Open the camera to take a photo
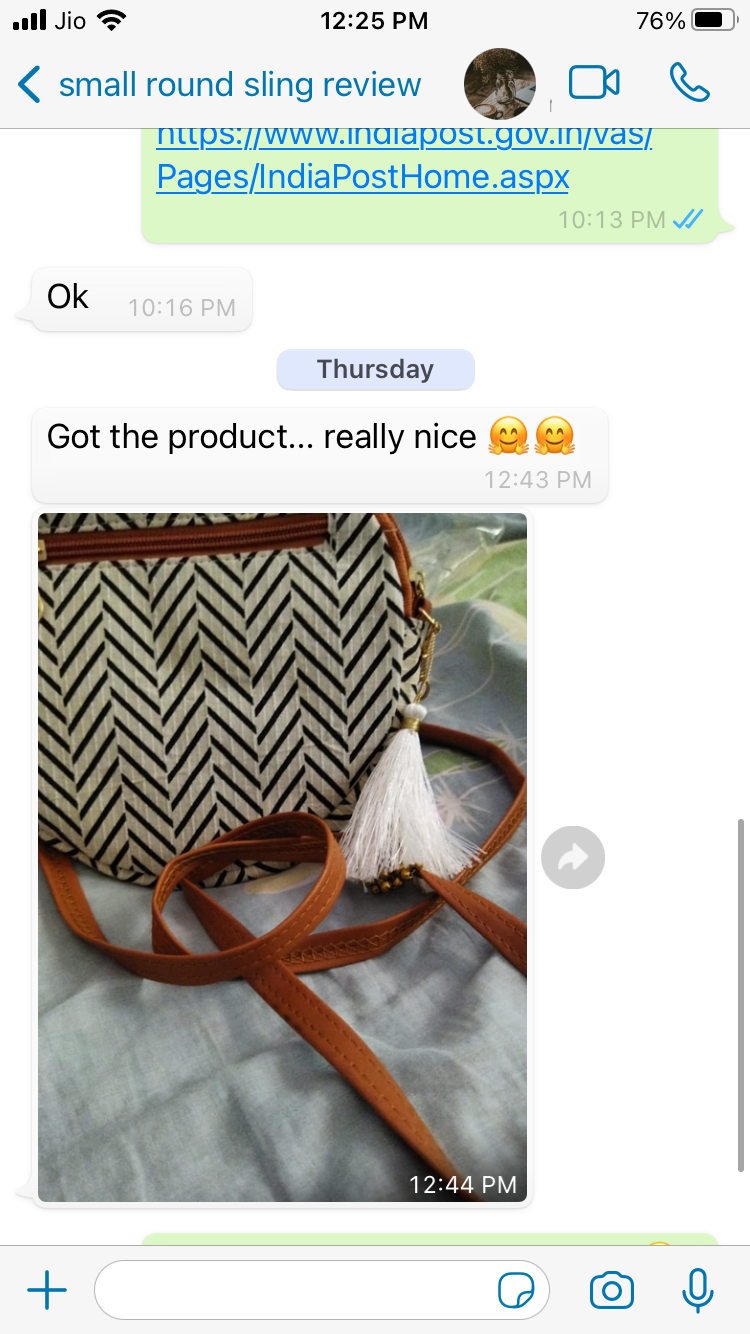Image resolution: width=750 pixels, height=1334 pixels. pyautogui.click(x=612, y=1291)
